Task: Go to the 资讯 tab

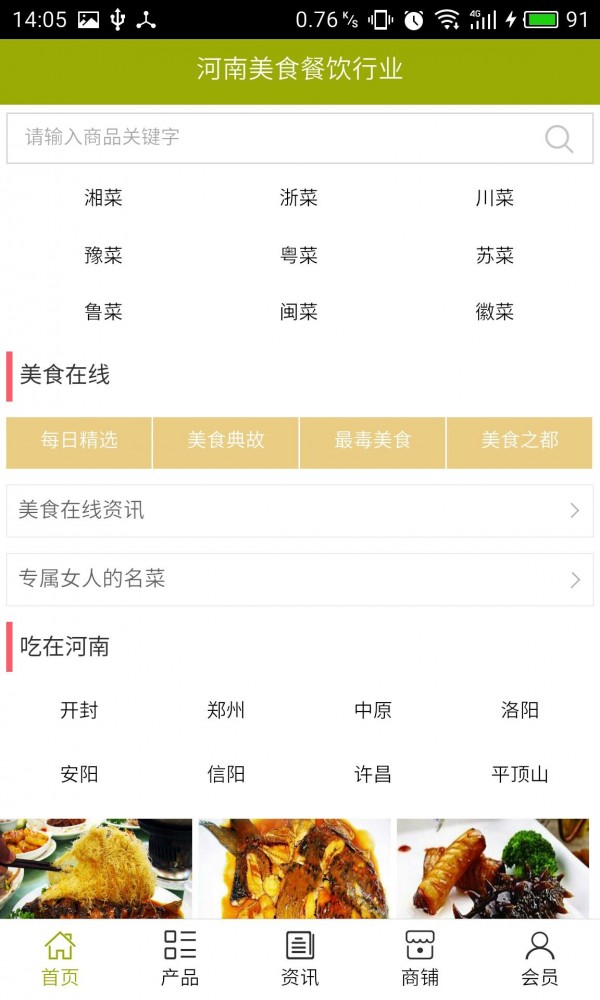Action: coord(300,958)
